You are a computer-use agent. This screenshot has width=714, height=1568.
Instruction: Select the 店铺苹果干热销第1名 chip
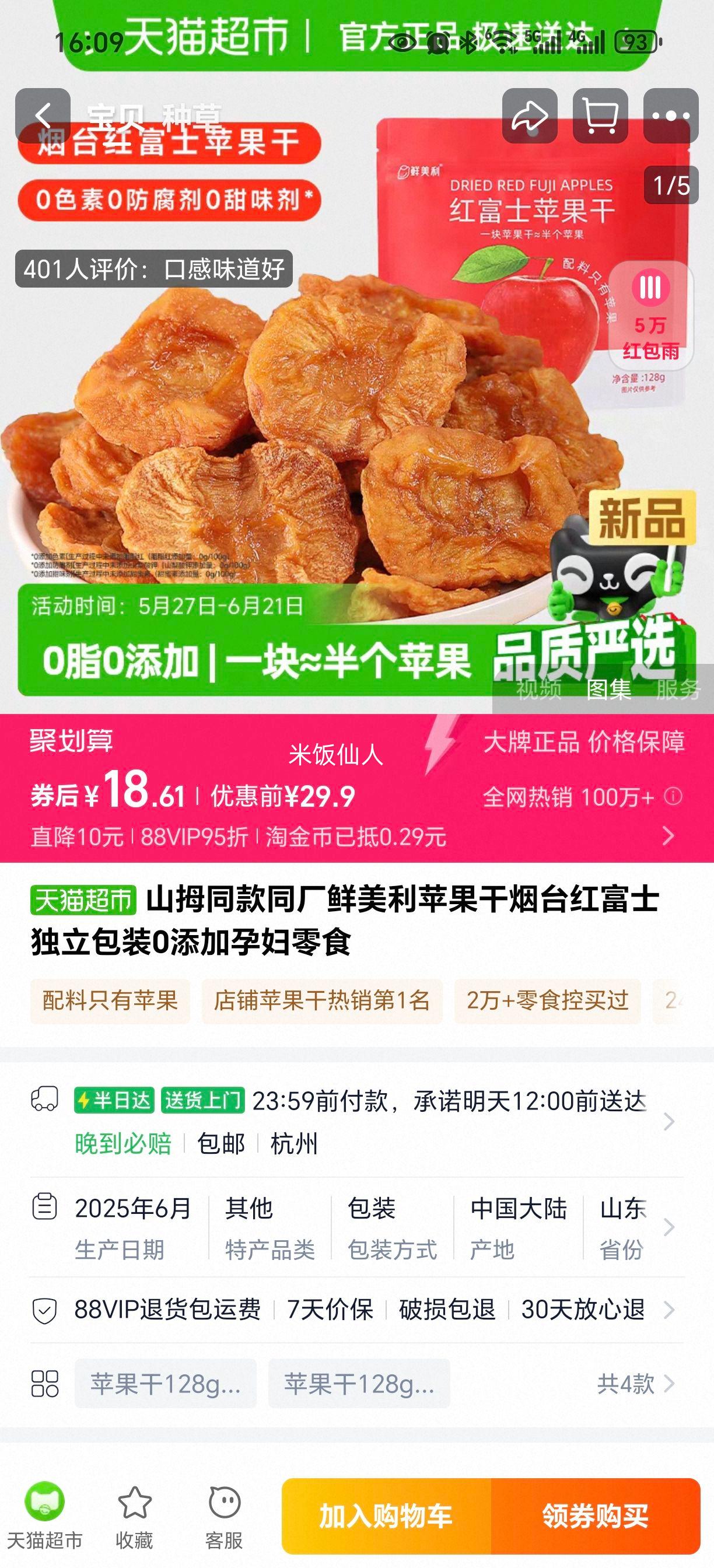[322, 1002]
